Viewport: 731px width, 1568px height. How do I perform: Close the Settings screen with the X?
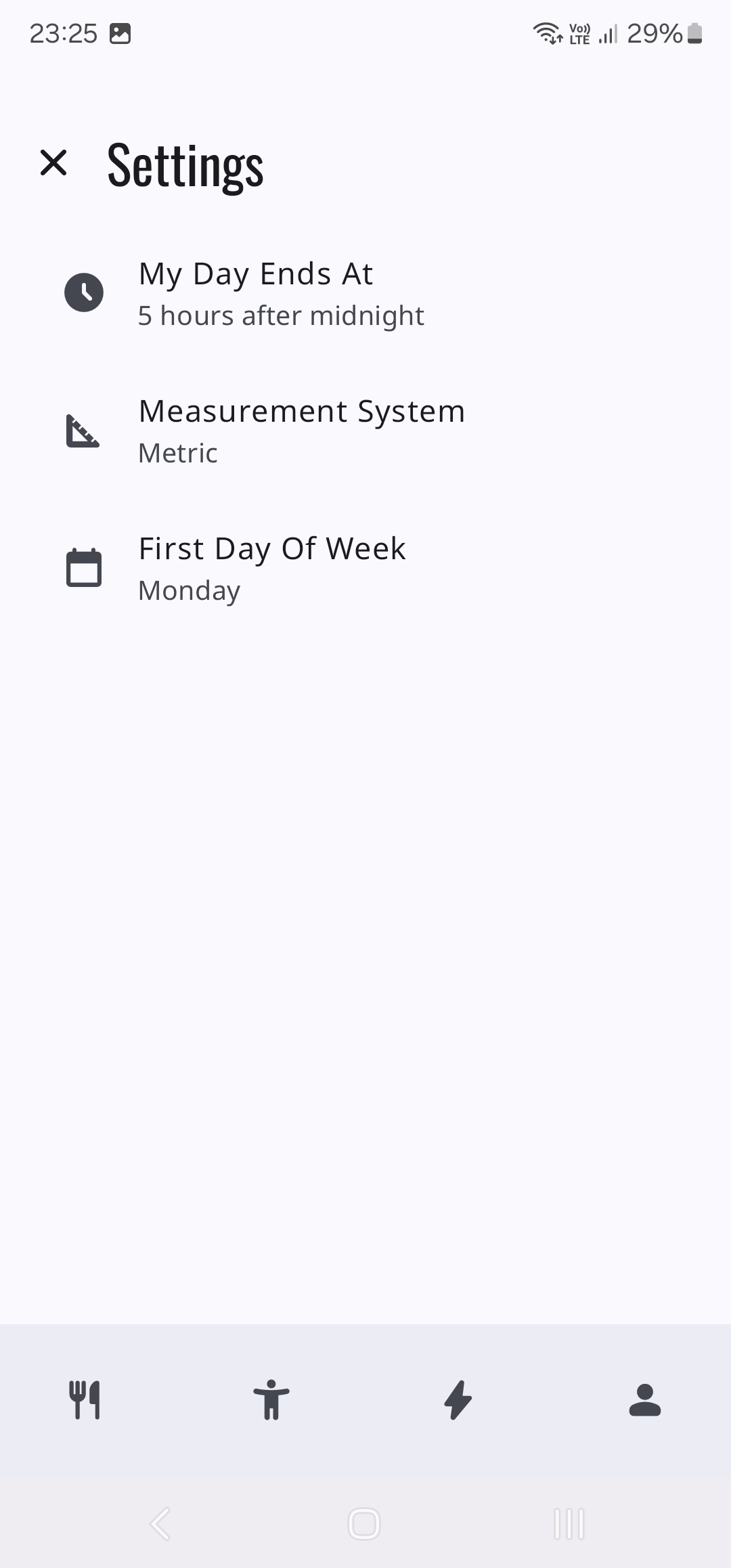tap(53, 162)
